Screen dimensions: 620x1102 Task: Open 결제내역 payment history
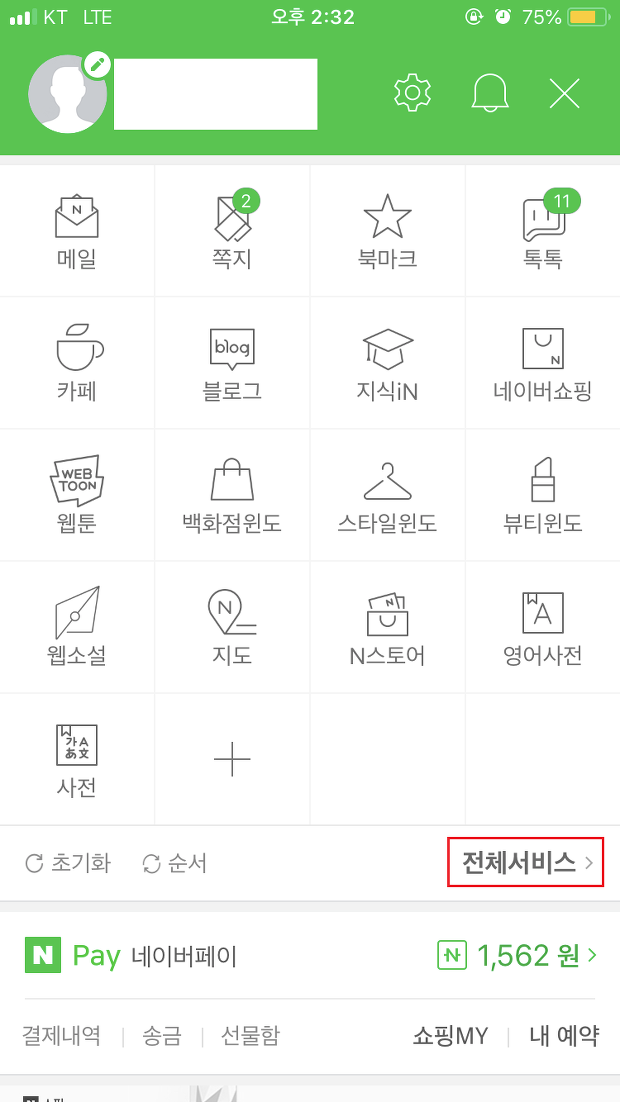[x=61, y=1035]
